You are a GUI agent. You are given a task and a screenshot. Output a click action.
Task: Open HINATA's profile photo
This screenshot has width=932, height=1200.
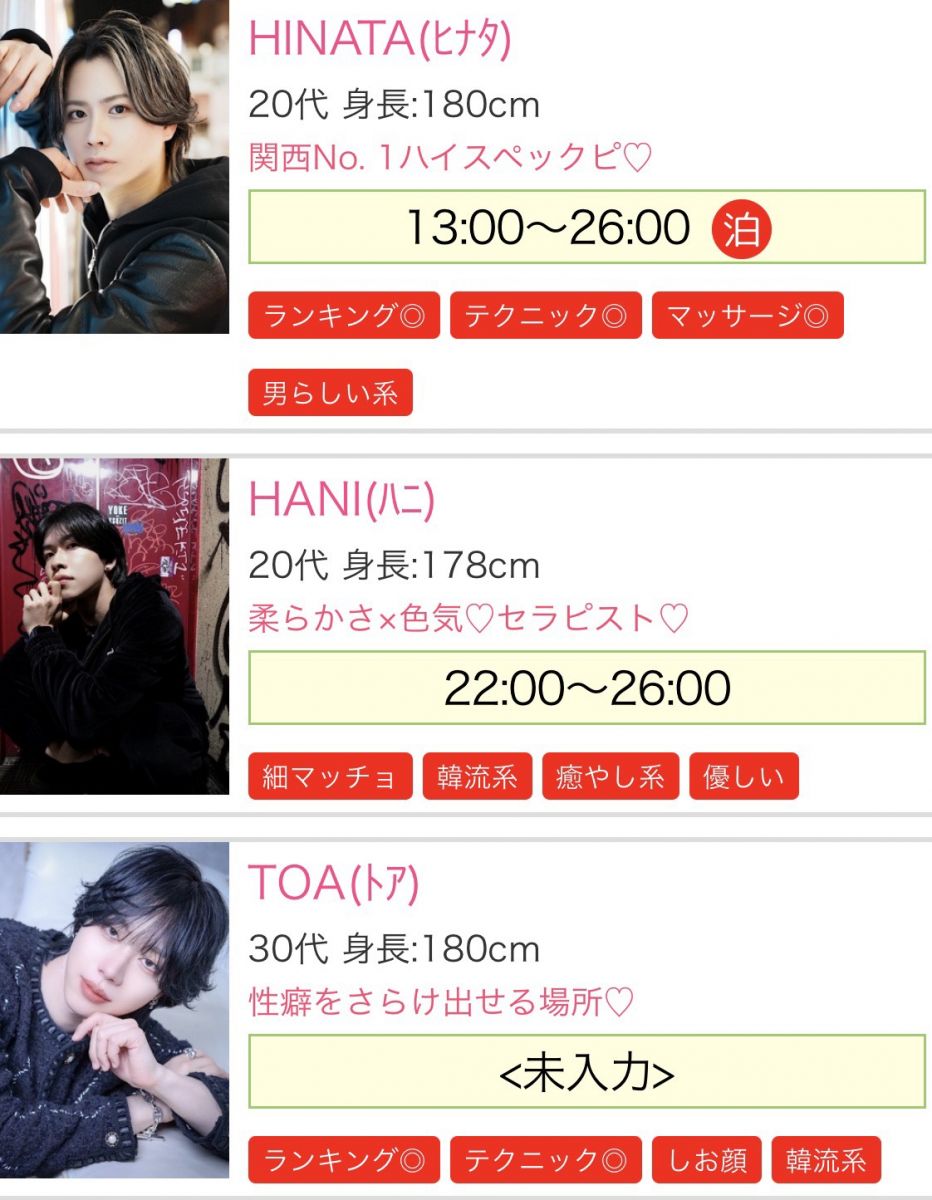114,166
